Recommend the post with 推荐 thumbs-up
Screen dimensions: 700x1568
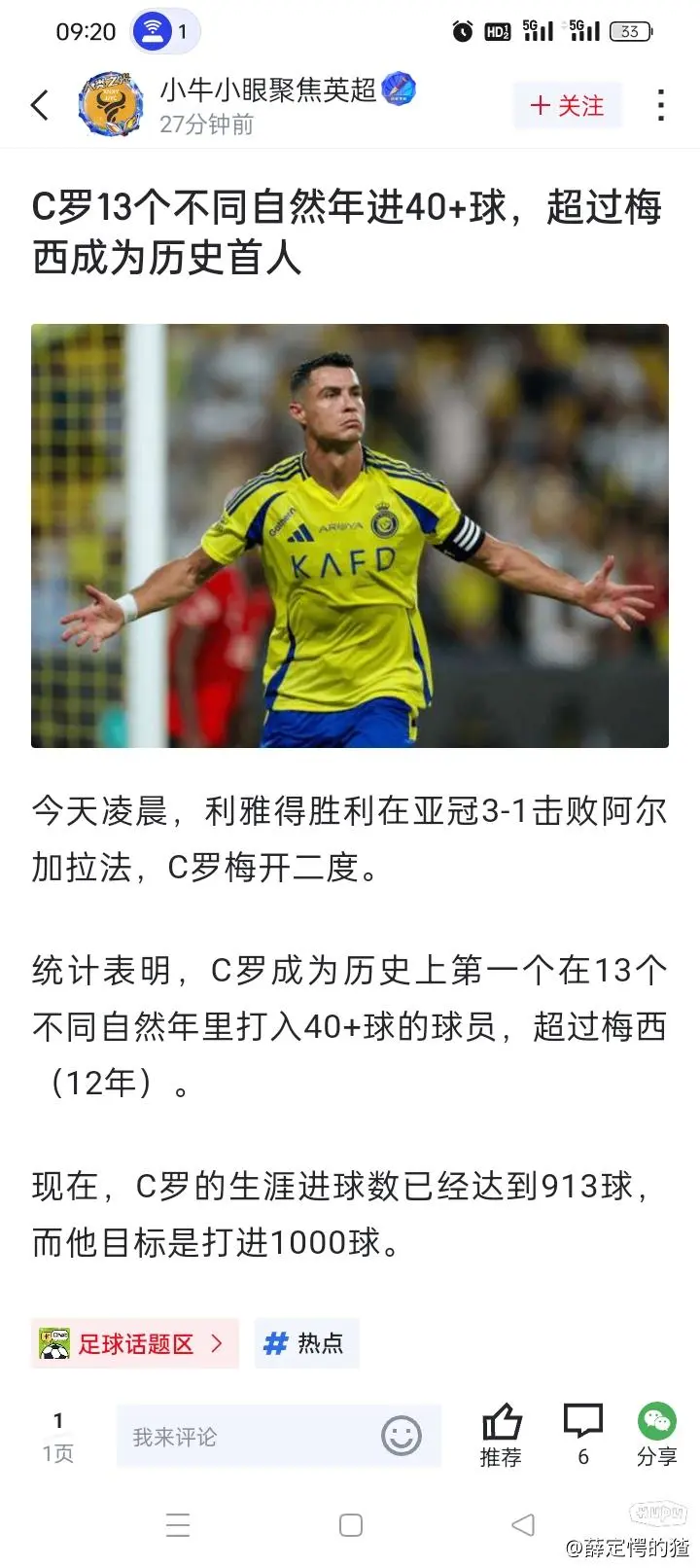click(x=501, y=1436)
